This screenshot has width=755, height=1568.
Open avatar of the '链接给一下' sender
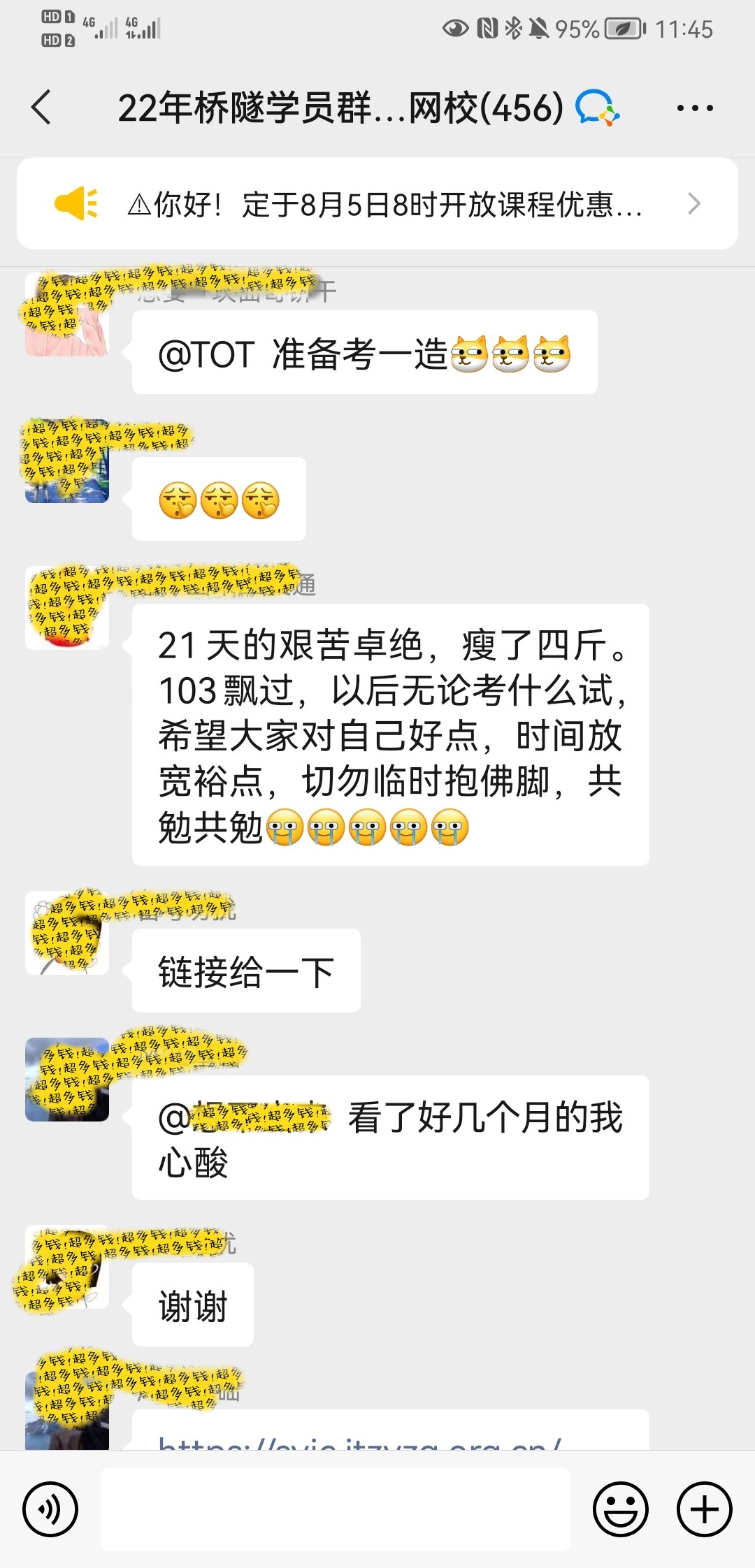67,934
